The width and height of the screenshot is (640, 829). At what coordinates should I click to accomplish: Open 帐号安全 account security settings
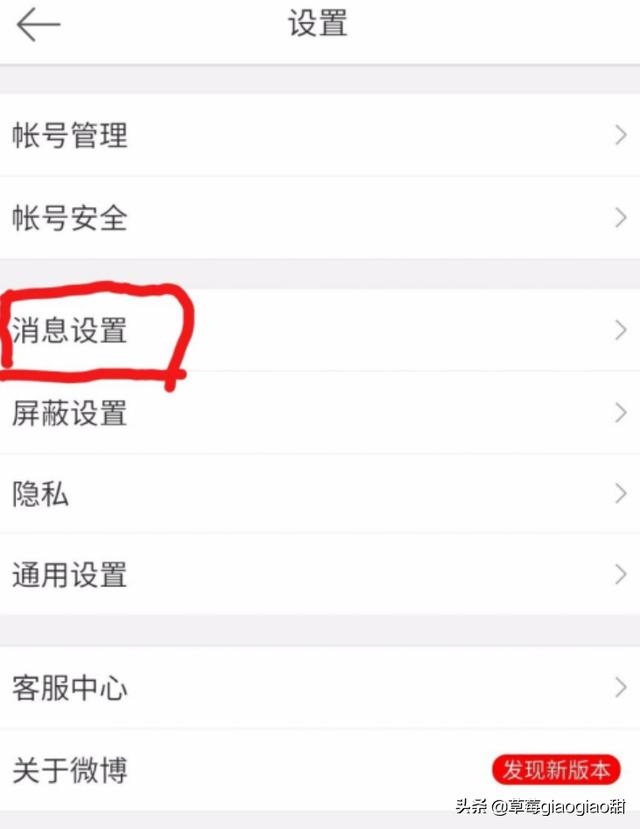(70, 217)
